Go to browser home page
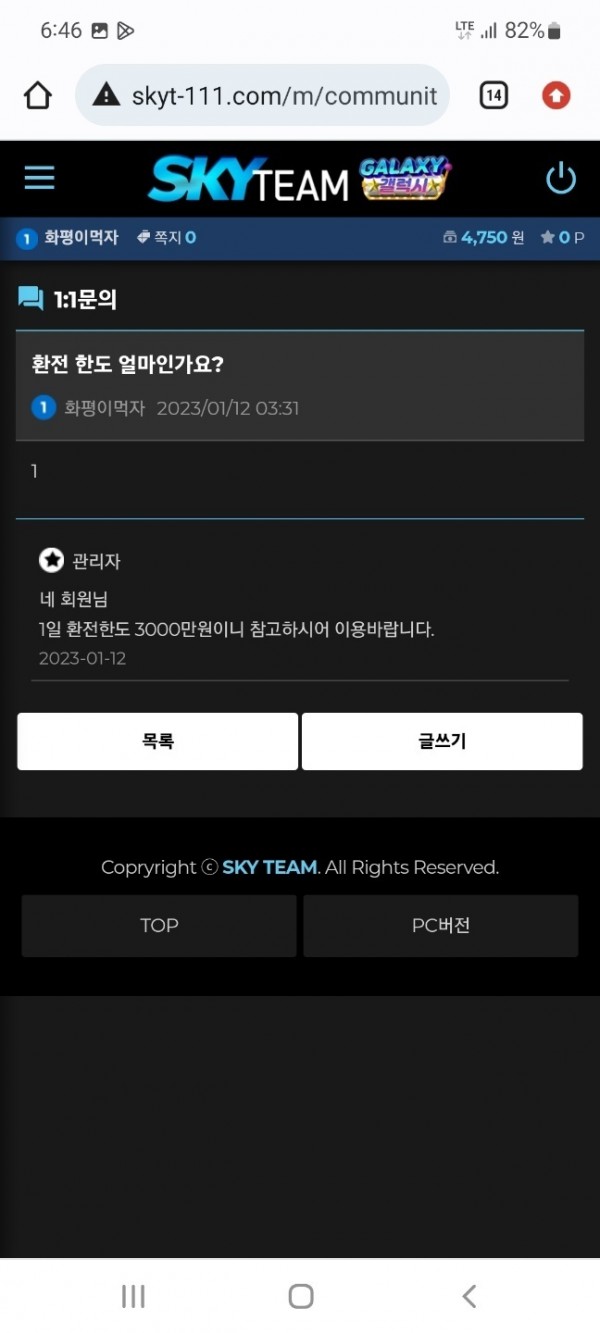This screenshot has width=600, height=1333. point(37,96)
